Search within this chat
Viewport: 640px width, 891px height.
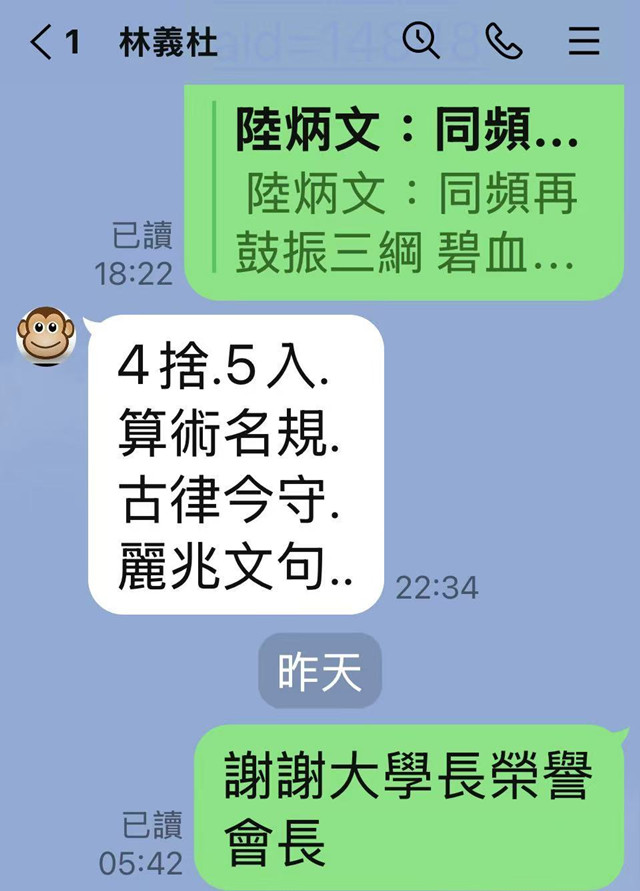[422, 41]
